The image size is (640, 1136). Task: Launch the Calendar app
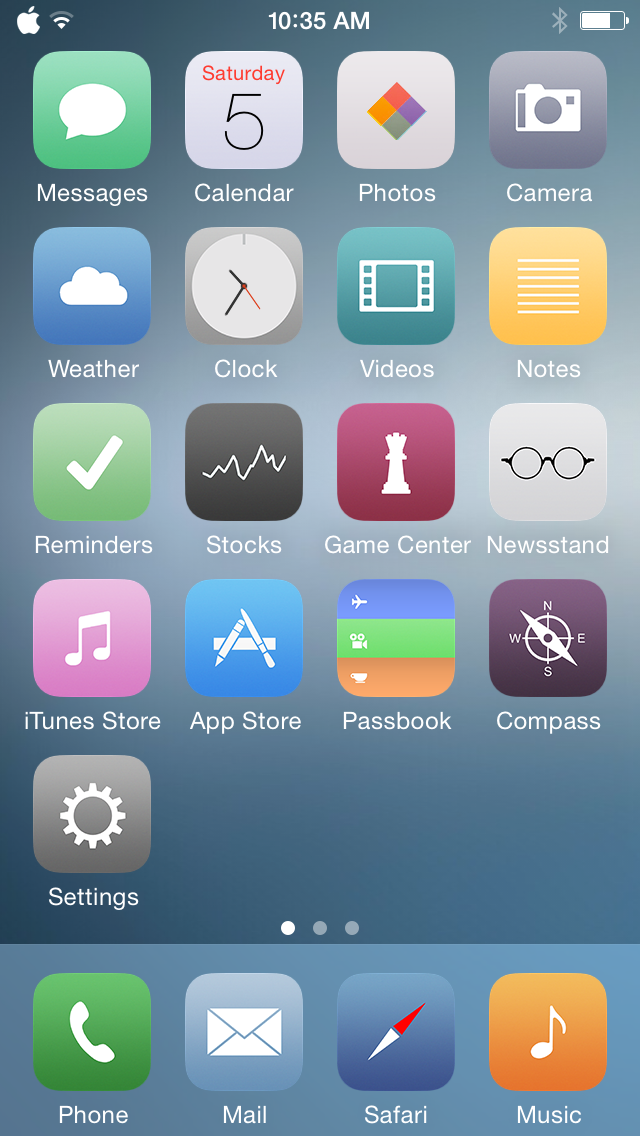[244, 110]
